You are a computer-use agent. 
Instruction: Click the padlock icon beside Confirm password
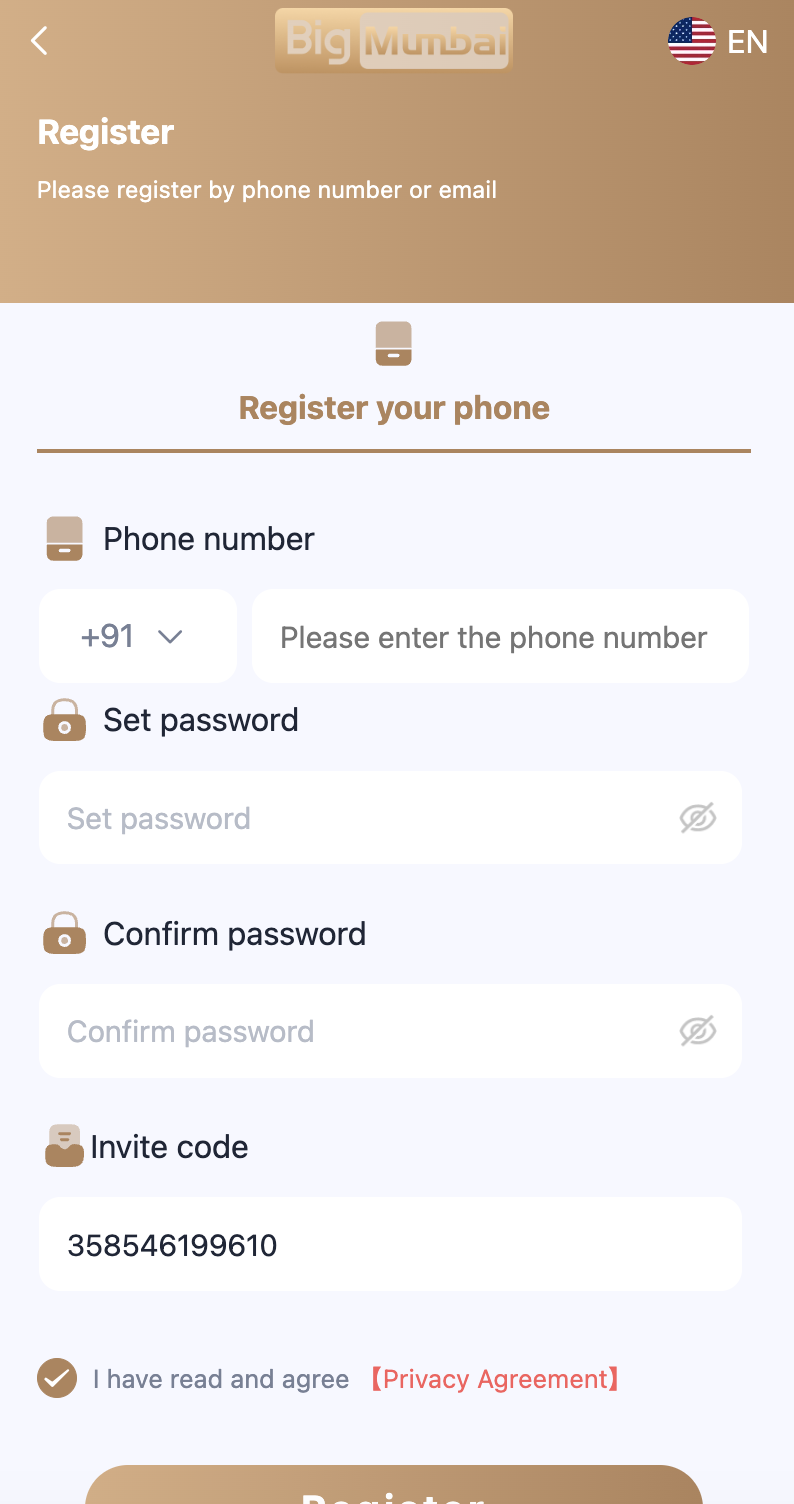click(64, 933)
